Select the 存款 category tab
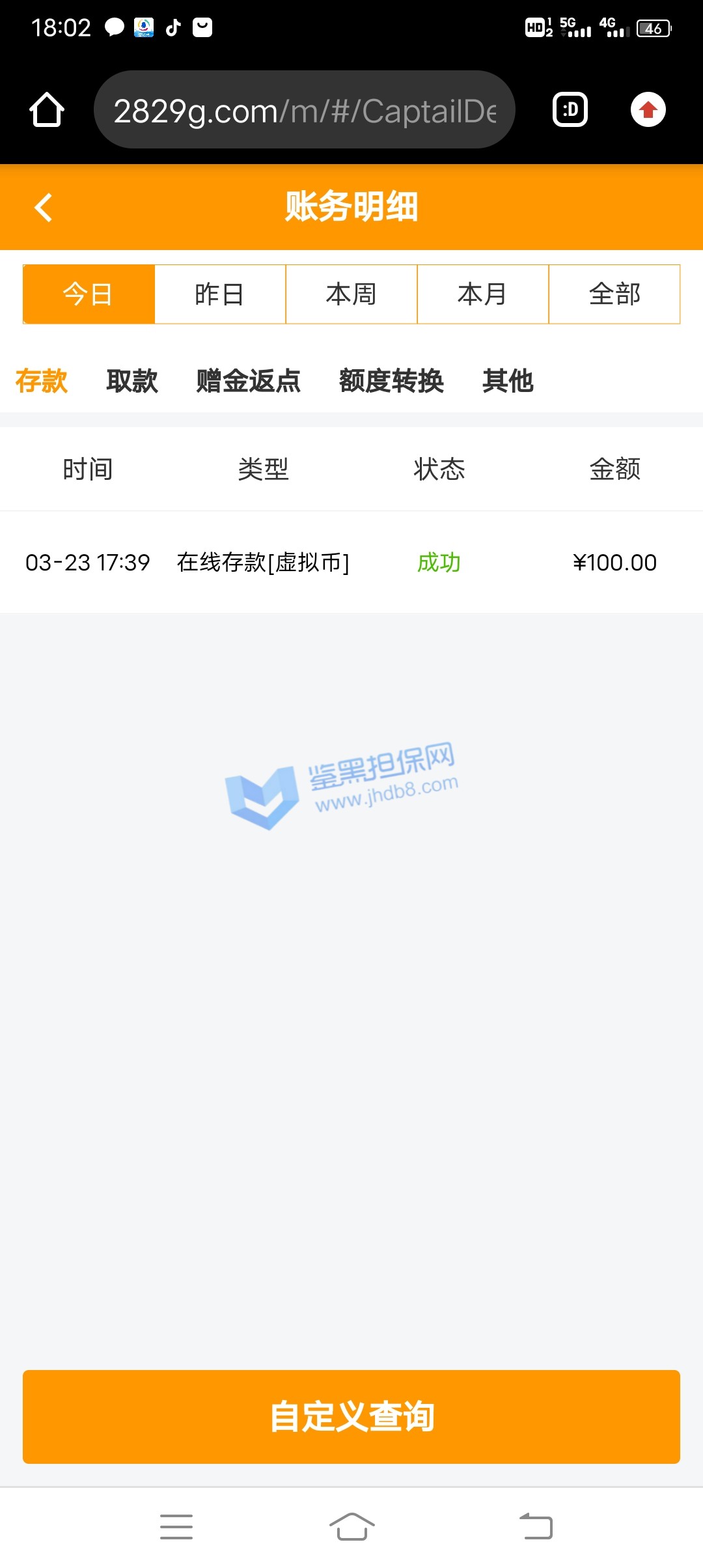This screenshot has width=703, height=1568. (x=42, y=381)
